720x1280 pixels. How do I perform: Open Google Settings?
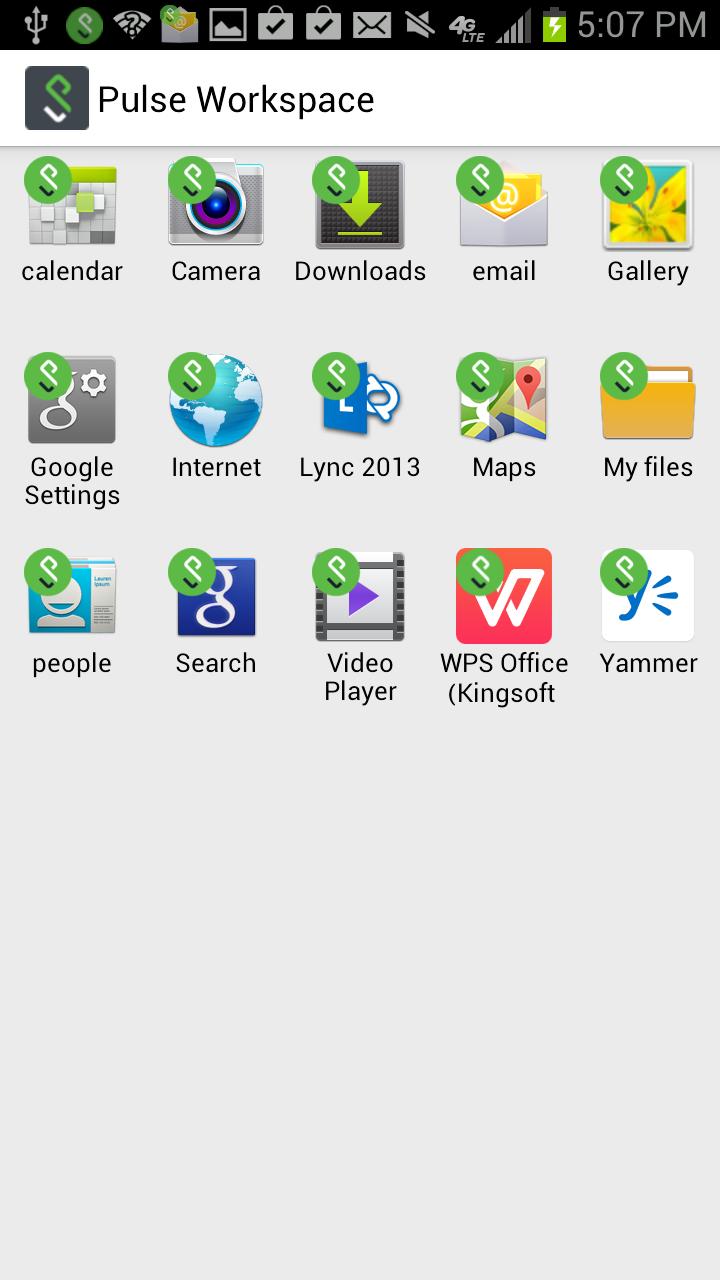click(x=72, y=400)
